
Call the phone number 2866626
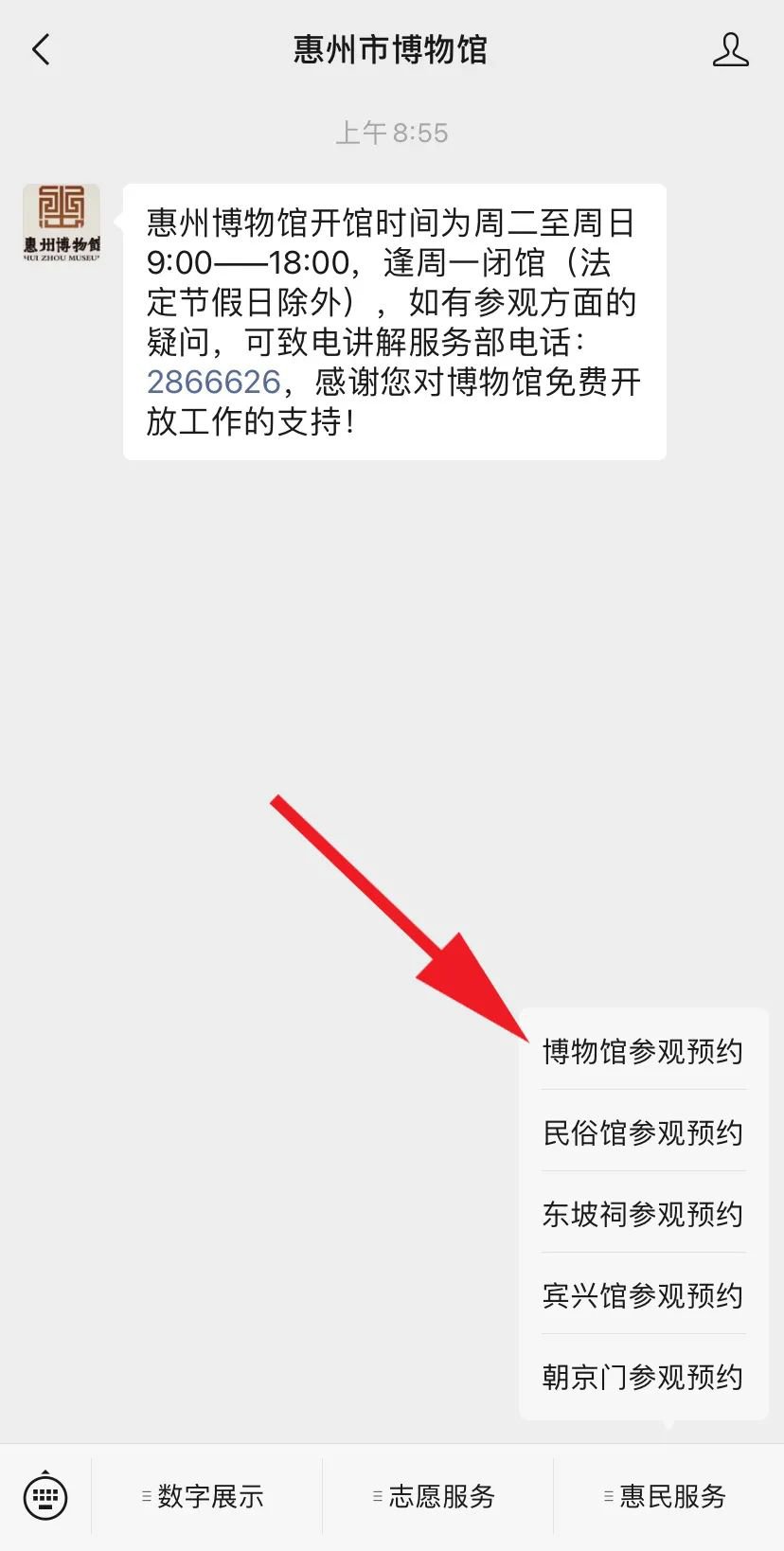coord(214,382)
